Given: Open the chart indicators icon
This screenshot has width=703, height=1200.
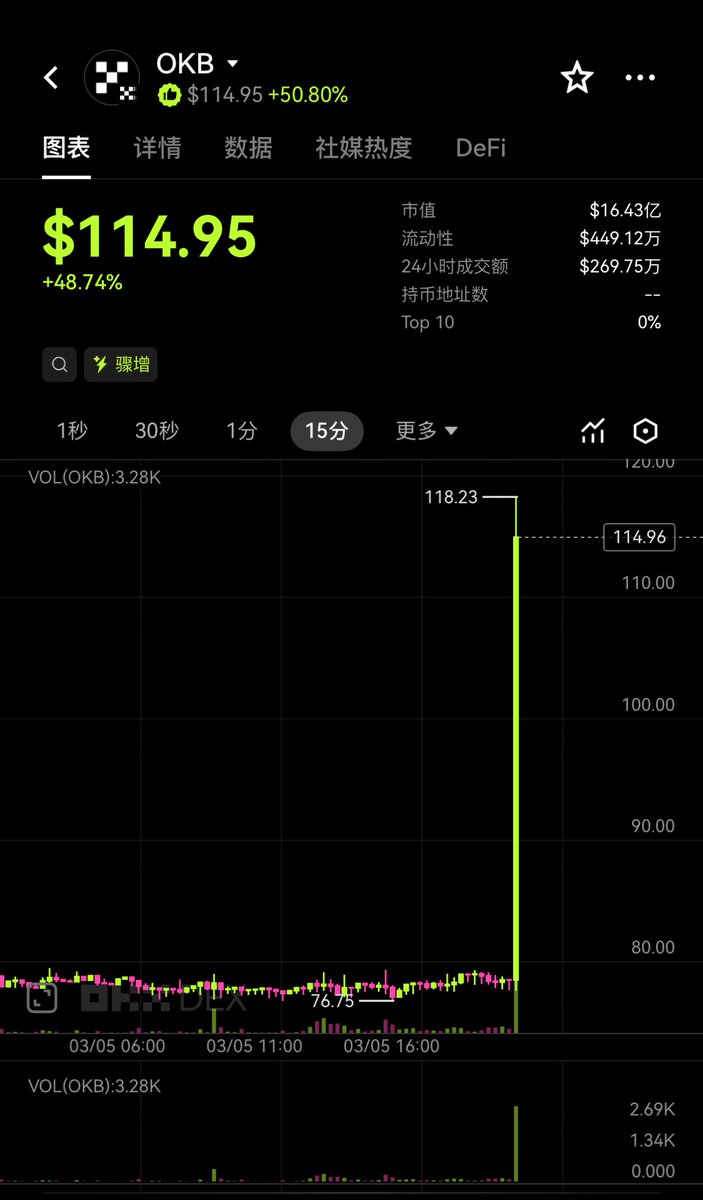Looking at the screenshot, I should point(593,431).
